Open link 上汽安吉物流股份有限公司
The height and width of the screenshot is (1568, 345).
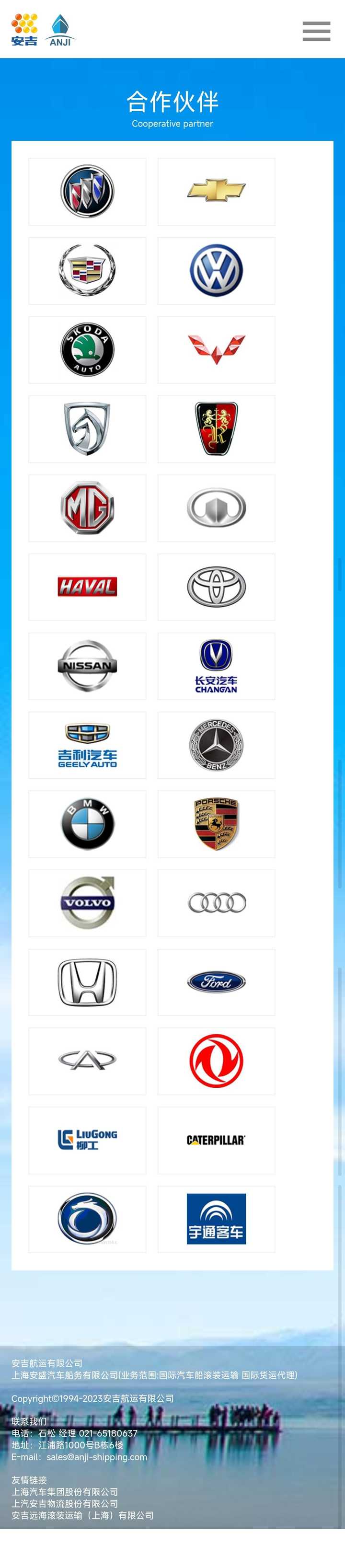tap(65, 1503)
